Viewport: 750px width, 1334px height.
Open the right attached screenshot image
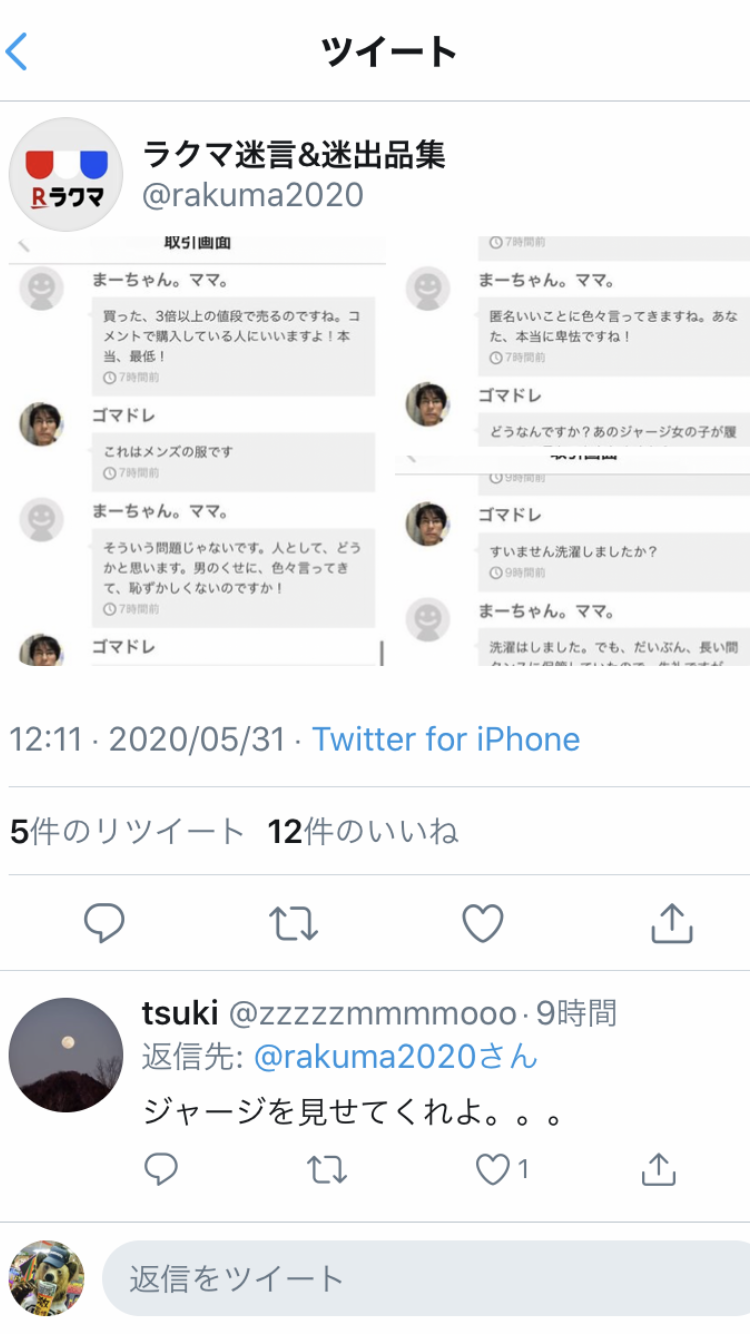572,450
